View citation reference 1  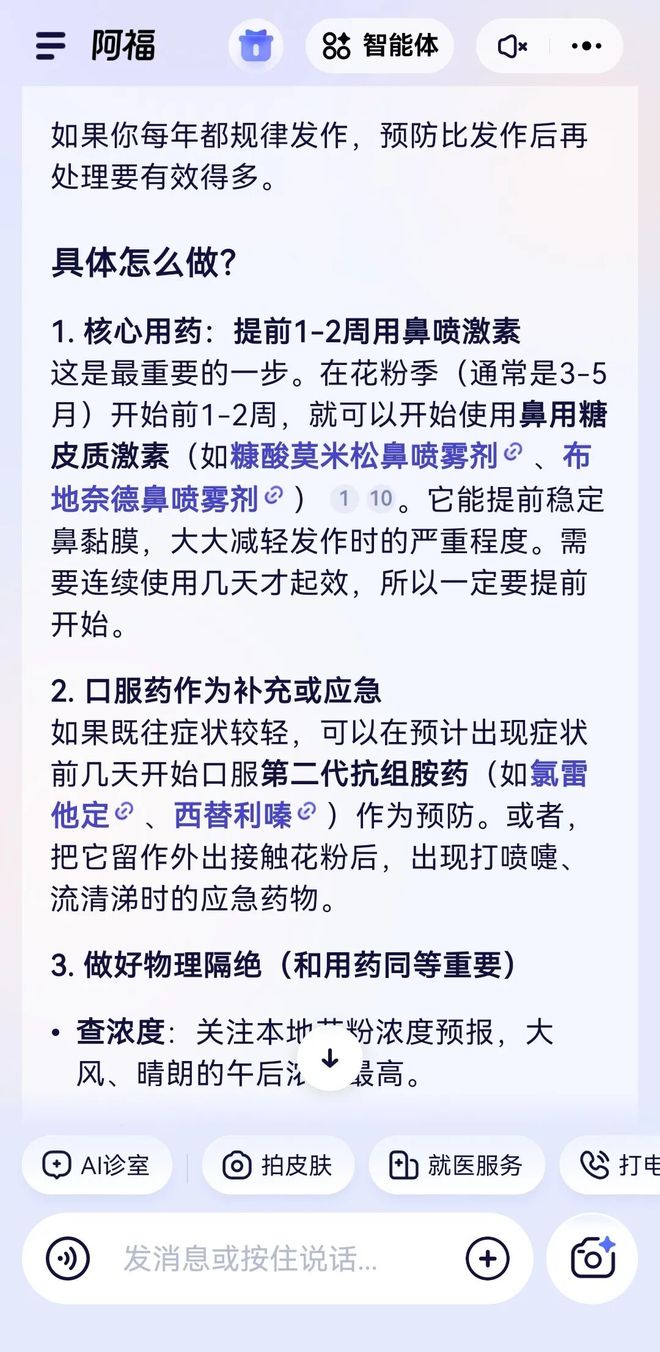[x=344, y=498]
